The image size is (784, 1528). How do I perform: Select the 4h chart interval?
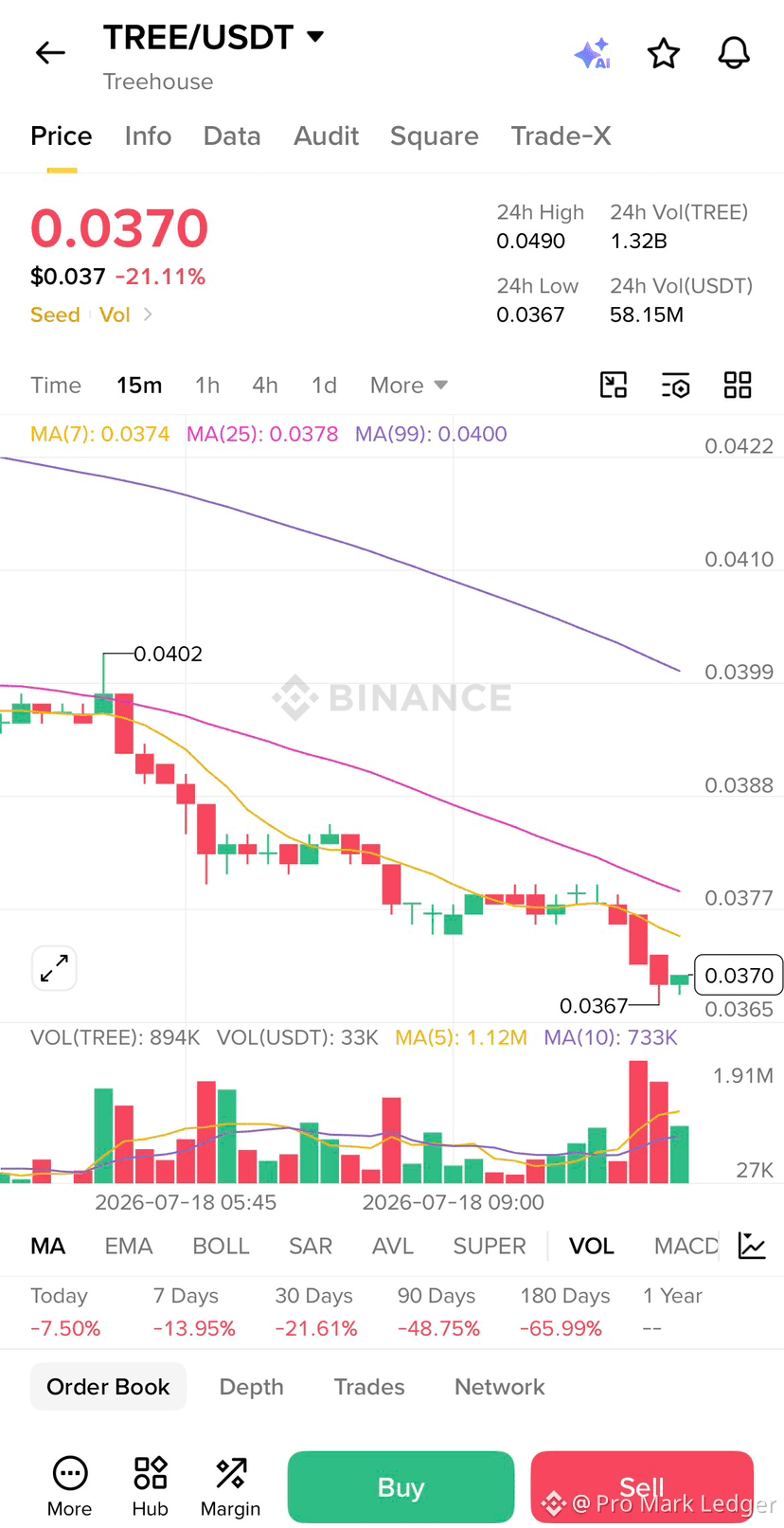pos(265,386)
